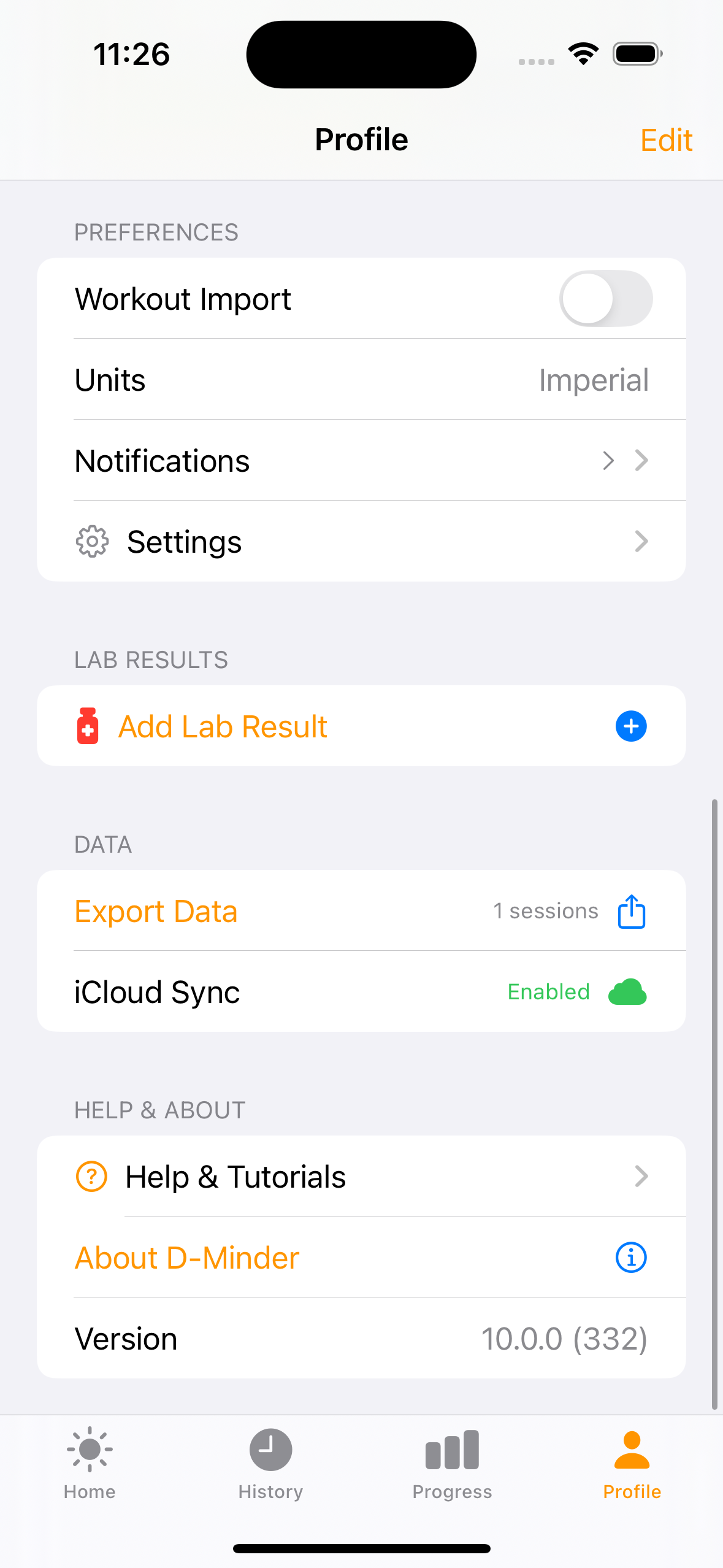Tap the share icon next to Export Data

[x=631, y=911]
